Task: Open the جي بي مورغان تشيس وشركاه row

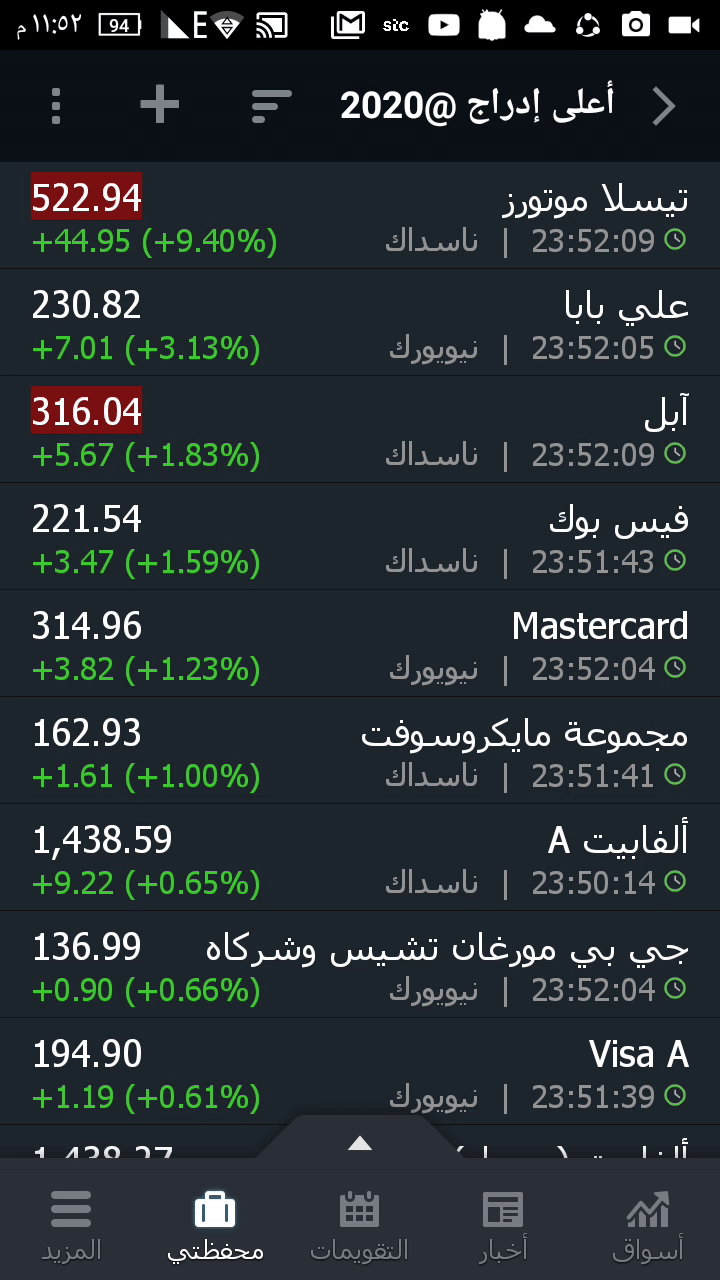Action: pyautogui.click(x=360, y=966)
